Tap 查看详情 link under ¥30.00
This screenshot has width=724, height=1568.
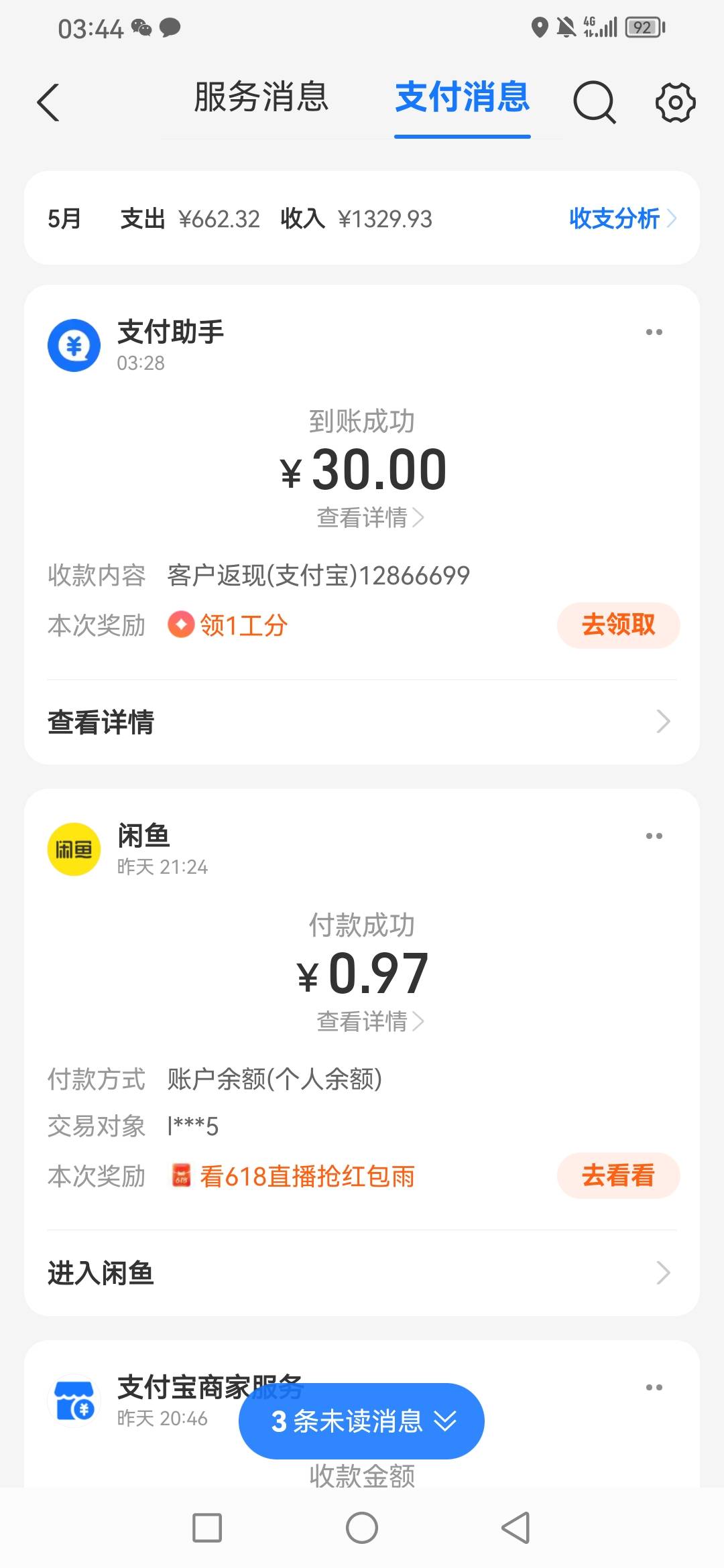[x=370, y=517]
